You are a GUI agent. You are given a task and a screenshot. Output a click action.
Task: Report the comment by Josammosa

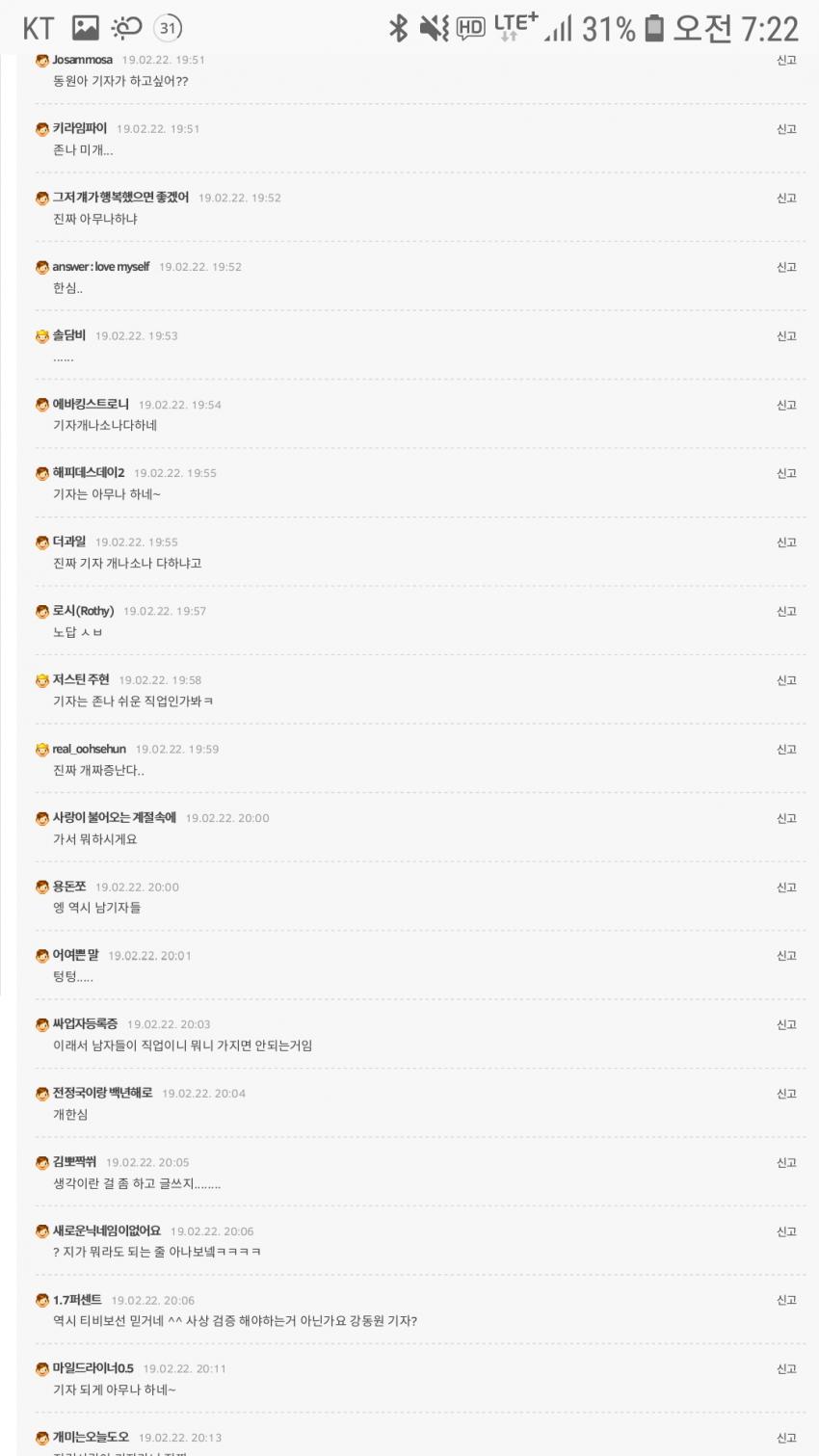[786, 60]
